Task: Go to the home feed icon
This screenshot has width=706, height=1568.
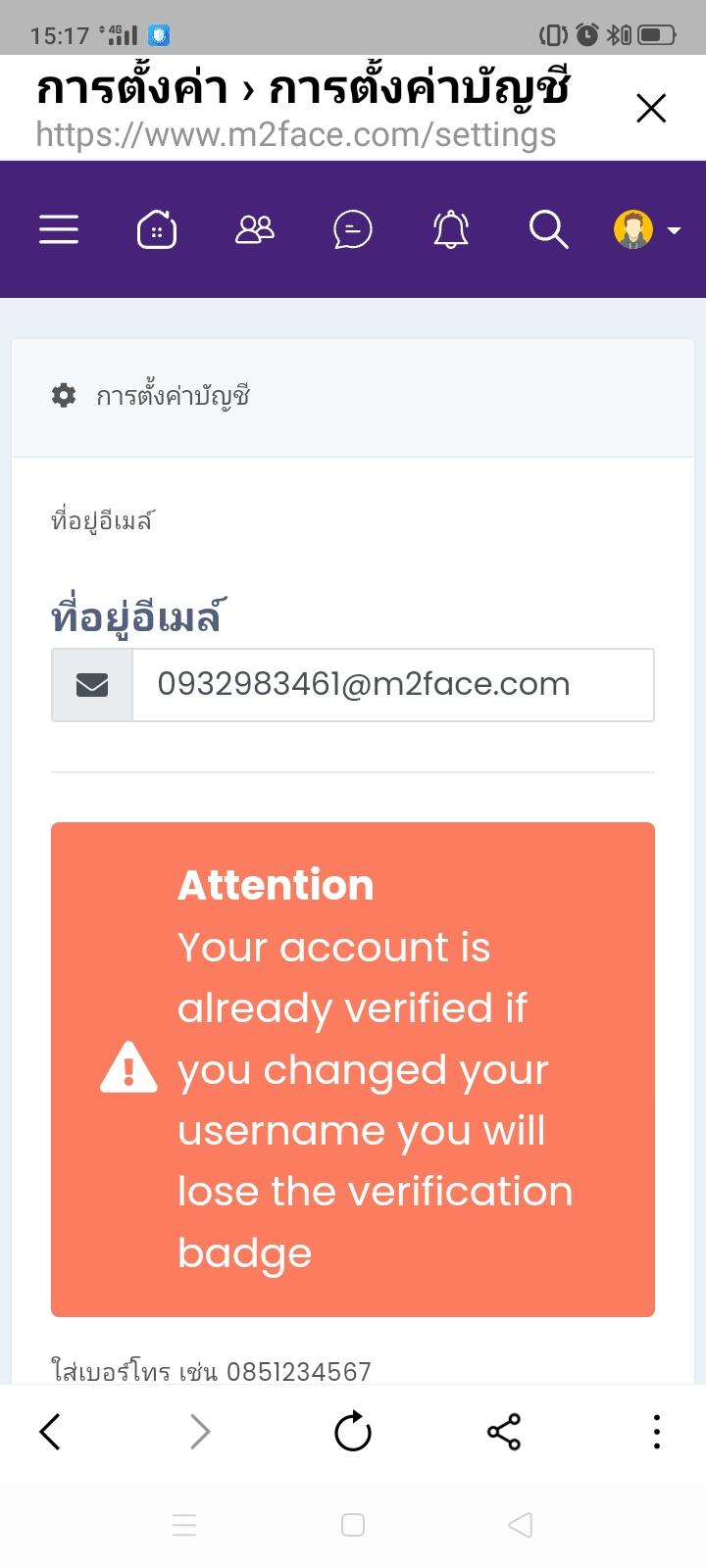Action: click(x=157, y=230)
